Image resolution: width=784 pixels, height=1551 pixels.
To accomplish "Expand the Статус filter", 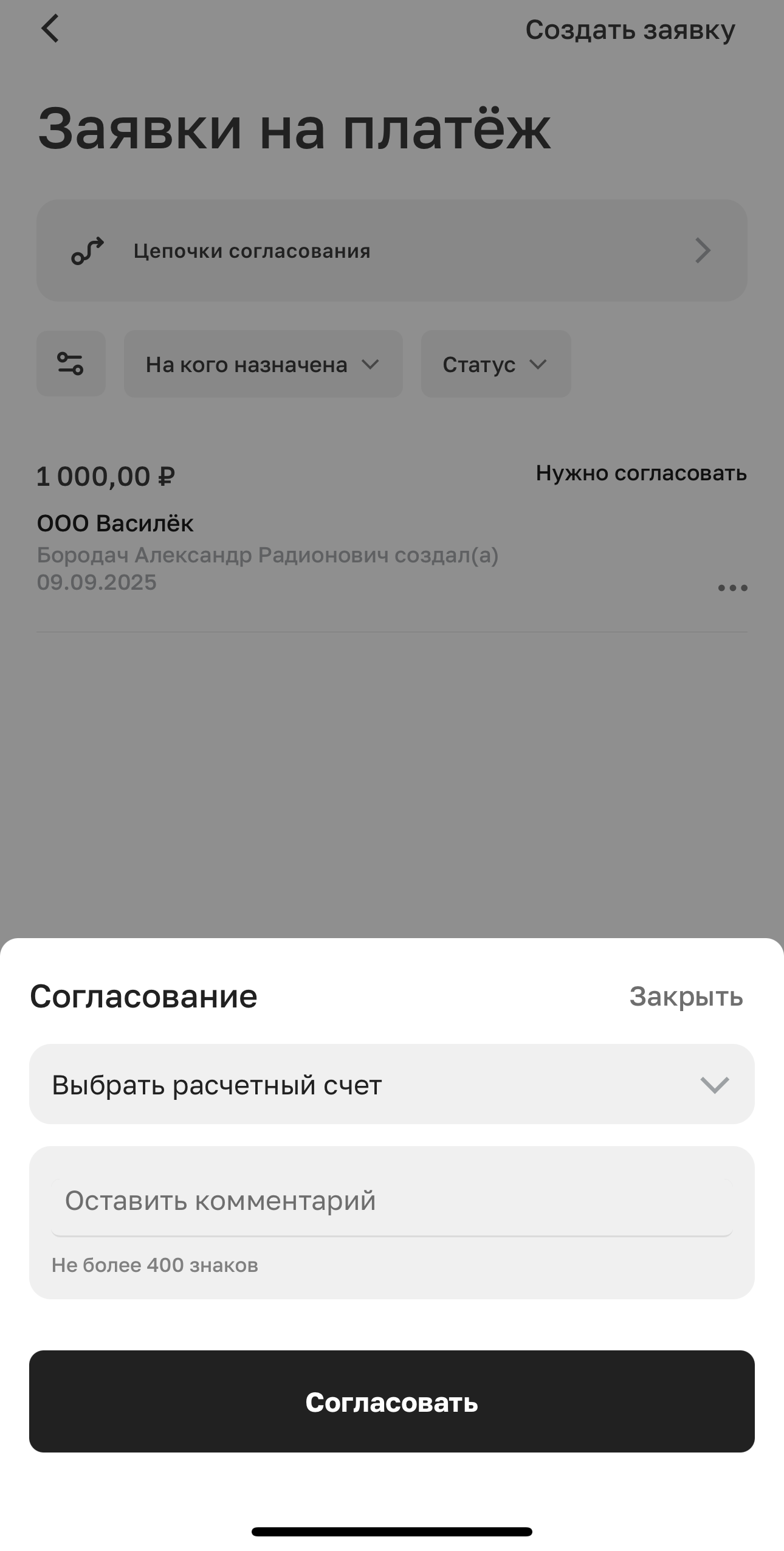I will pos(495,364).
